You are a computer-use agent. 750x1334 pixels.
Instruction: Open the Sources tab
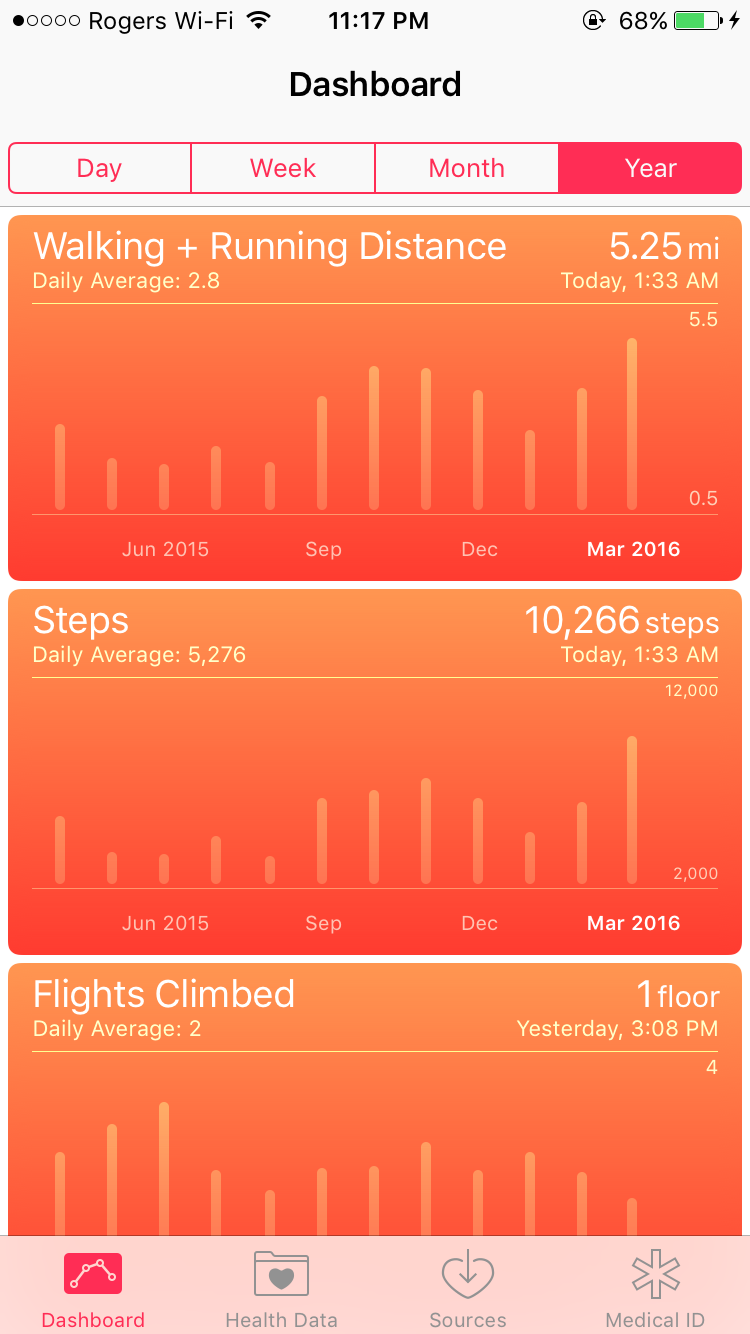tap(468, 1288)
